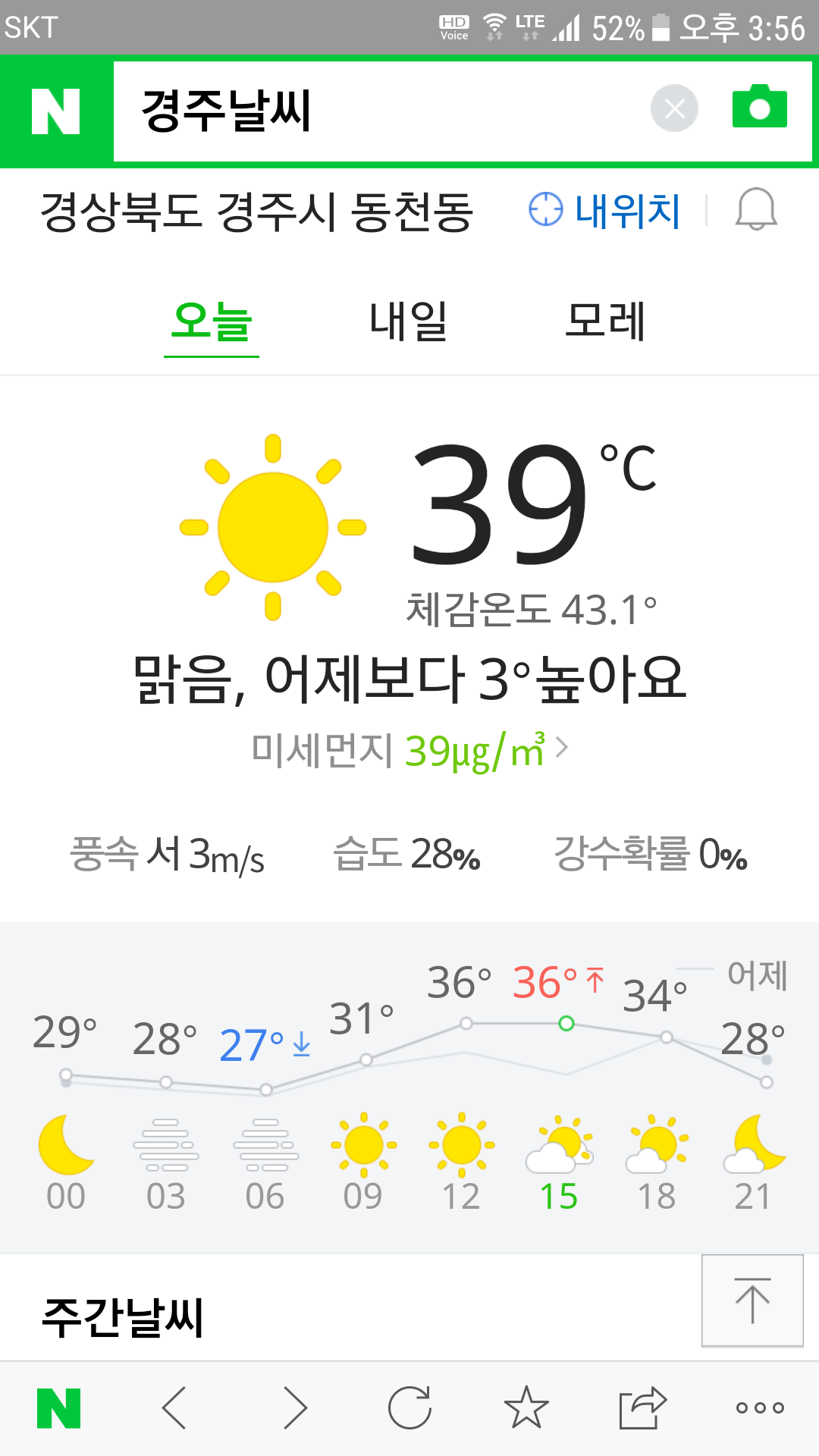
Task: Go forward to the next page
Action: click(x=295, y=1408)
